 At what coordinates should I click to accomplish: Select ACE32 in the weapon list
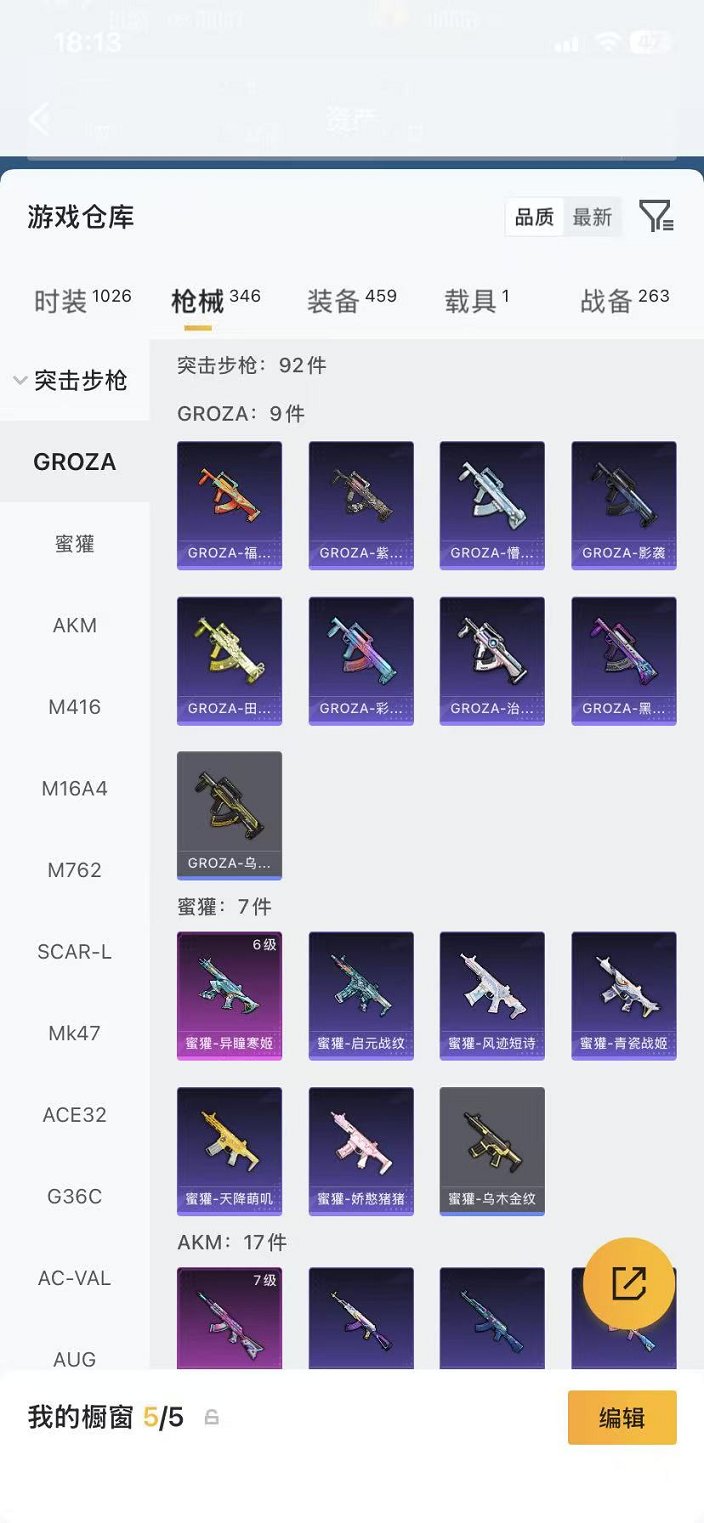(x=75, y=1115)
